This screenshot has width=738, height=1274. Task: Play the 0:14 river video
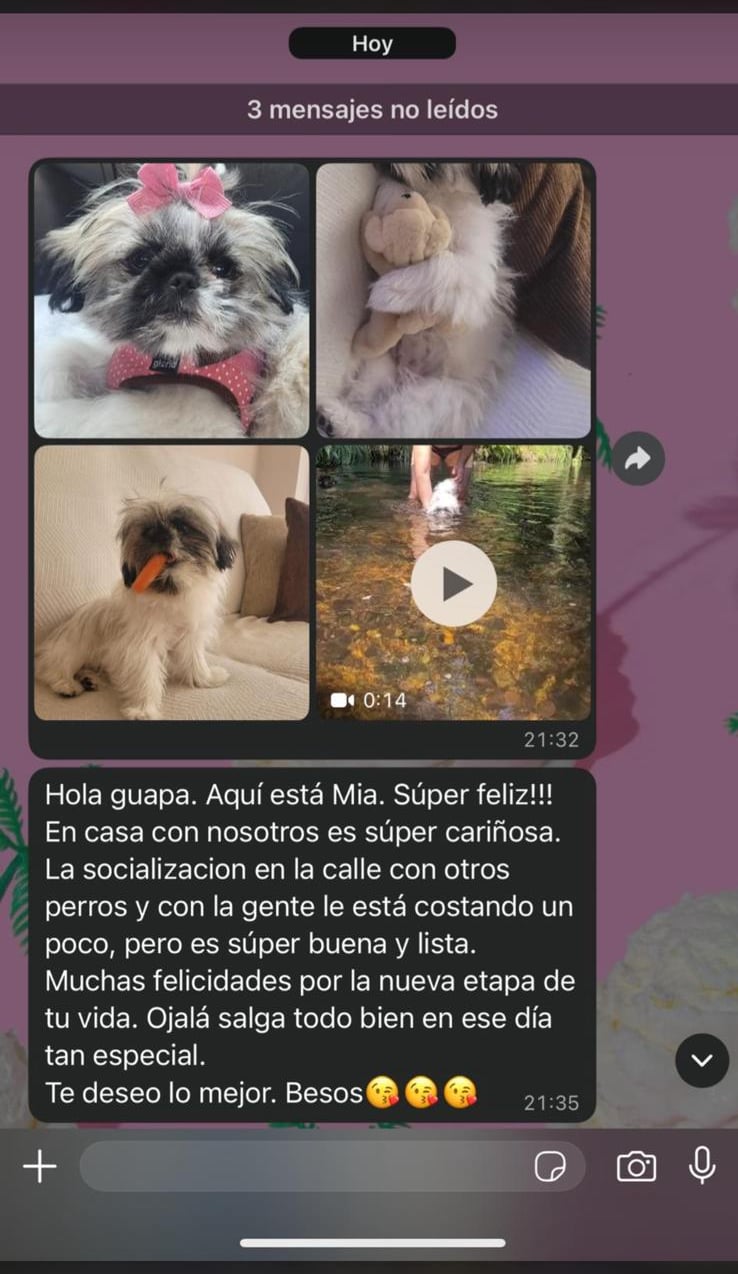pyautogui.click(x=454, y=584)
